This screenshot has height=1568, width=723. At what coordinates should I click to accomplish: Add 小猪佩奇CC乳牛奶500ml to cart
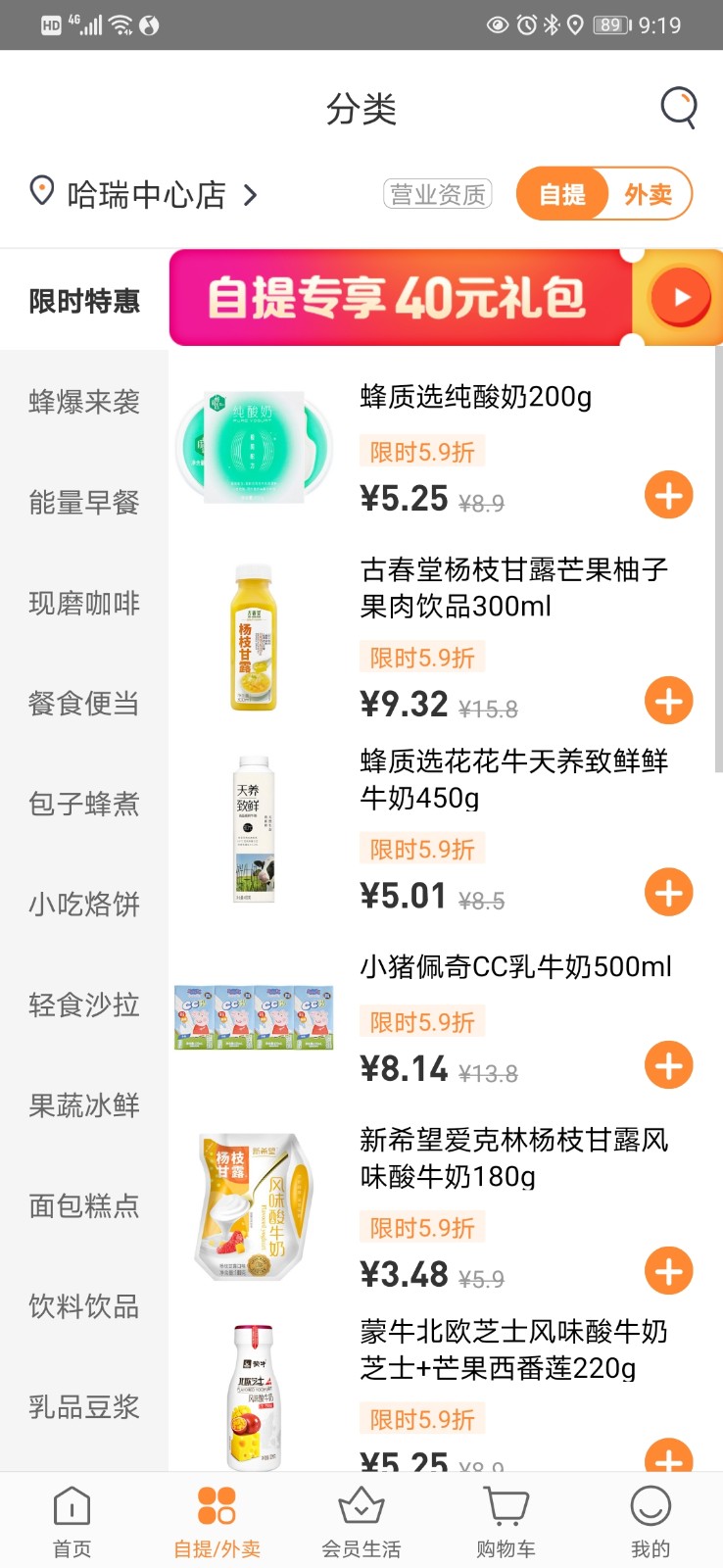point(669,1065)
